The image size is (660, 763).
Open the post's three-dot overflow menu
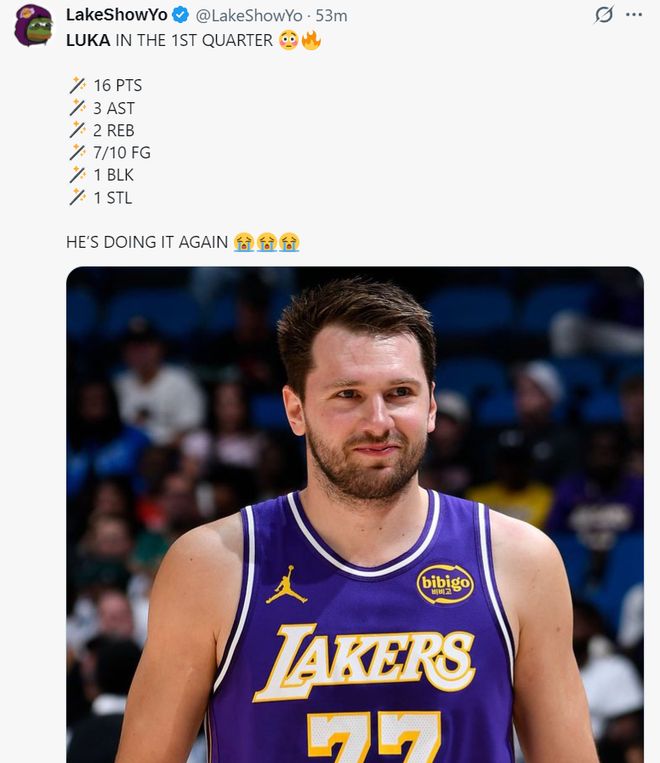click(634, 15)
